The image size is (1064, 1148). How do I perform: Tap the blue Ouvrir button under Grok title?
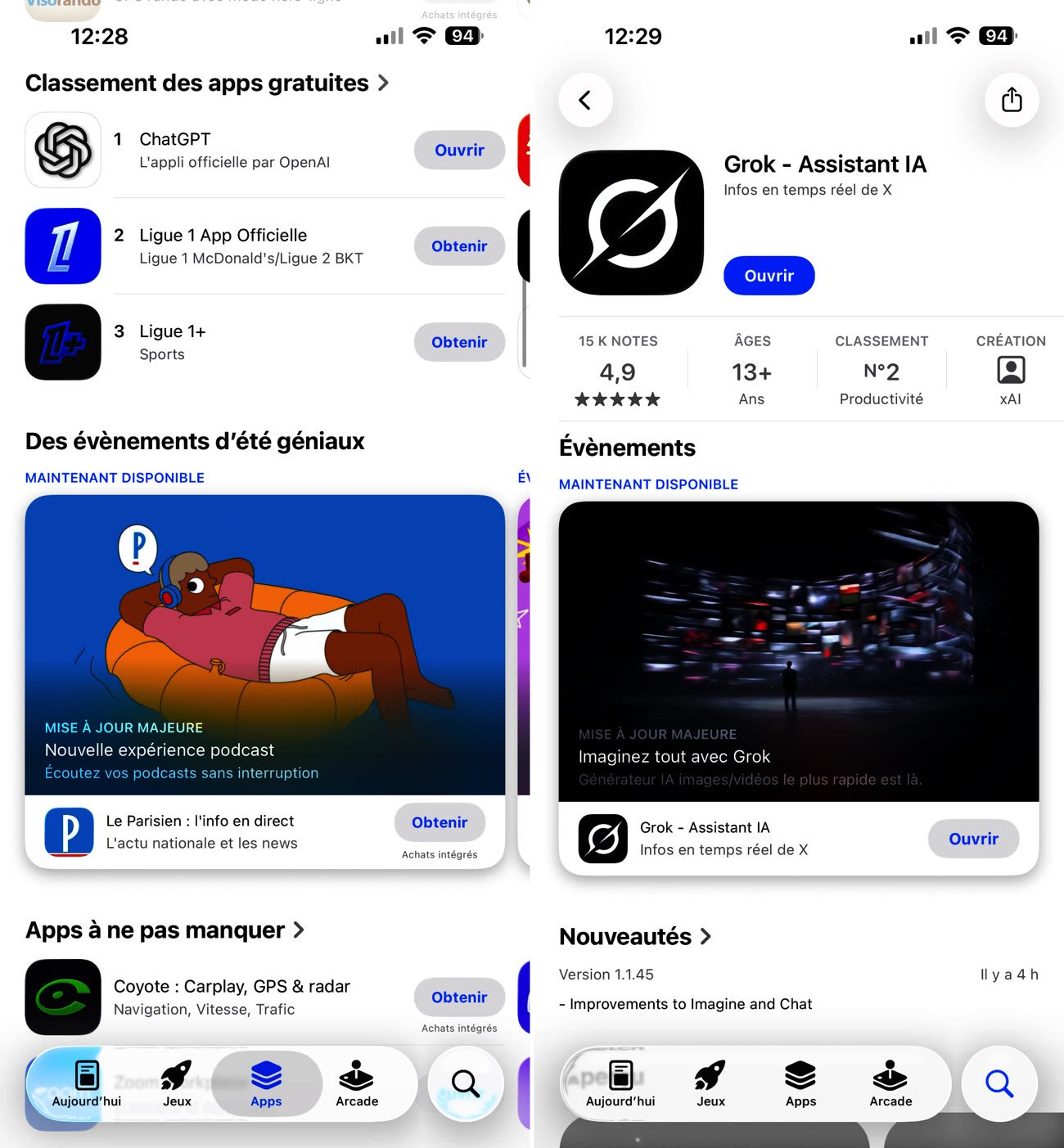[769, 277]
